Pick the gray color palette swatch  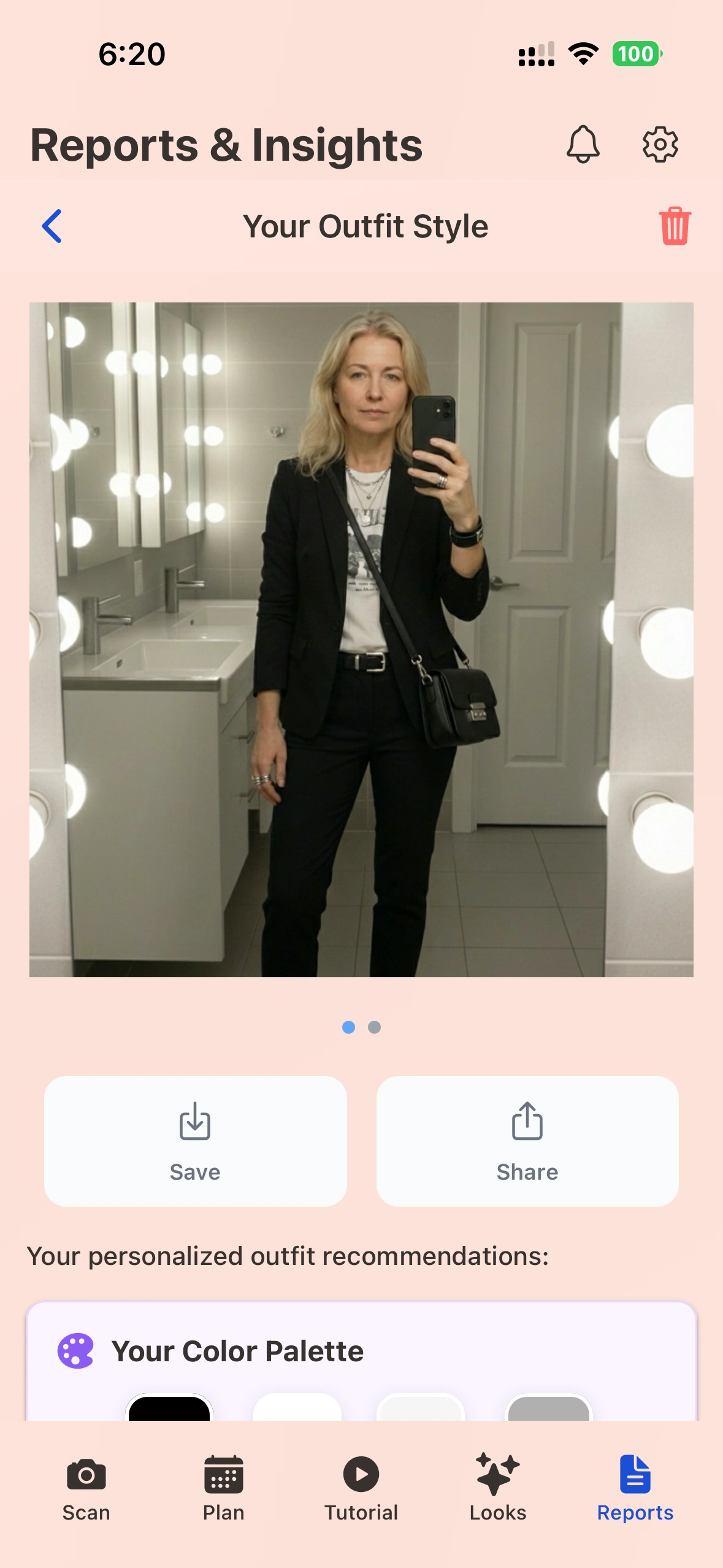click(x=548, y=1408)
